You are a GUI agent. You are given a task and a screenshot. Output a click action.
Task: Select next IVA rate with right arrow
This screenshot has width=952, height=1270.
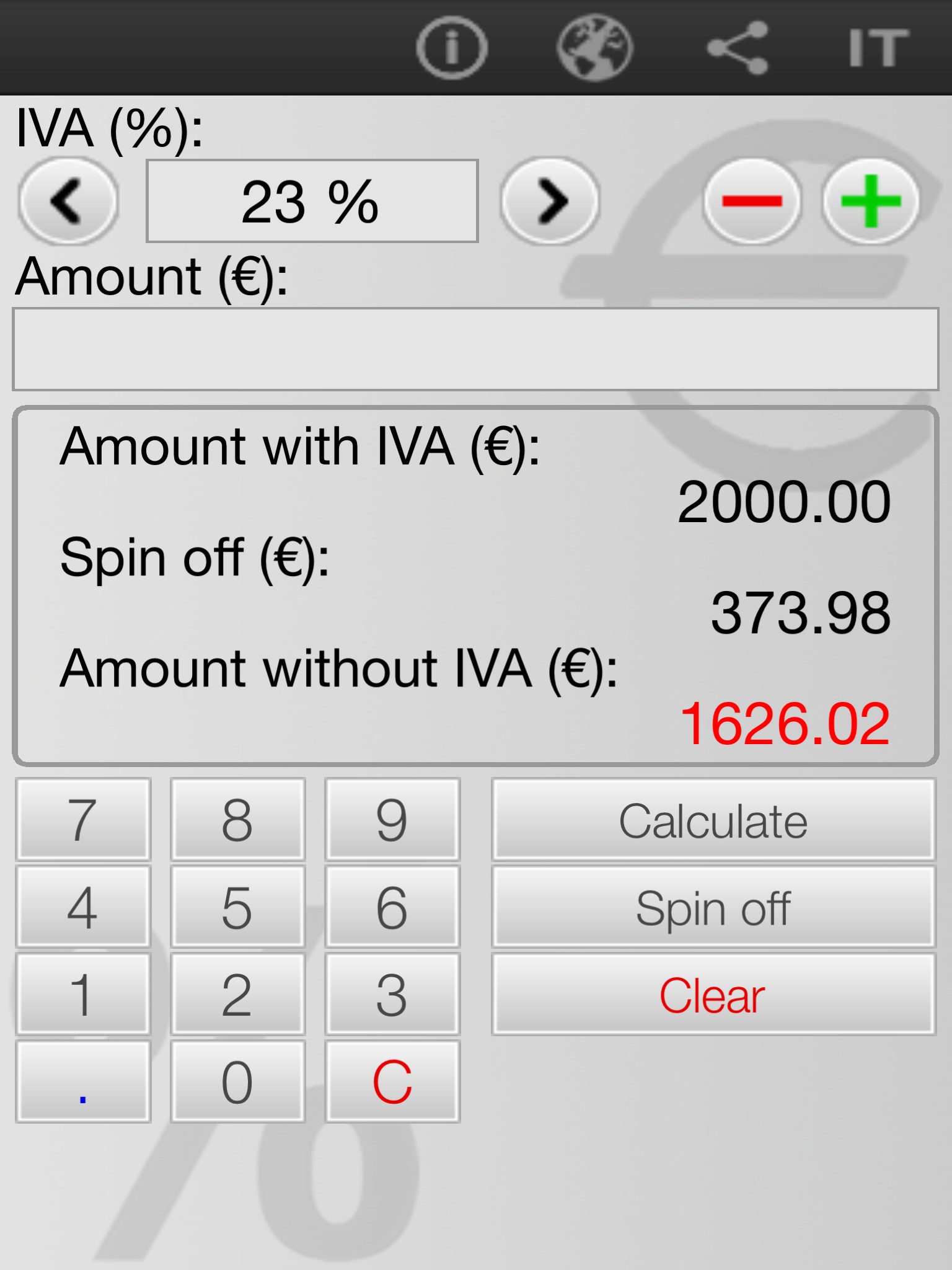tap(550, 200)
